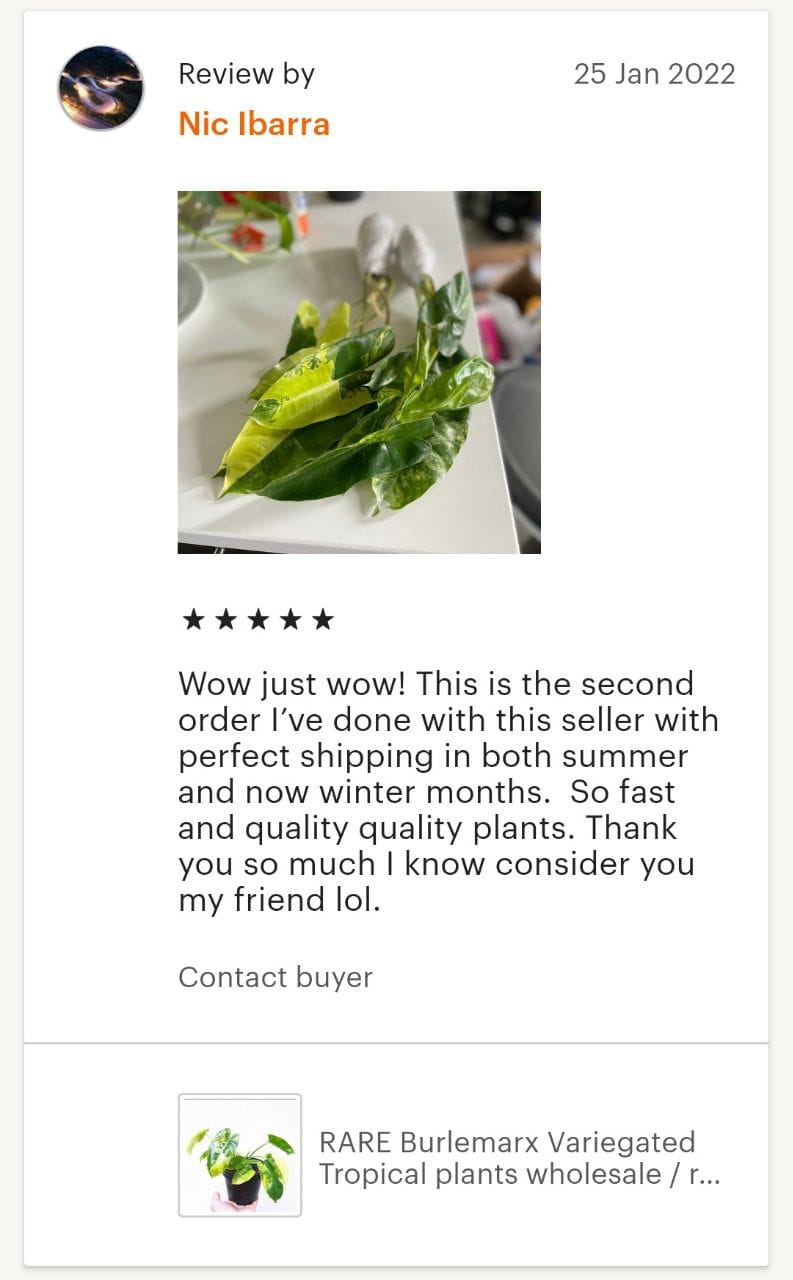Screen dimensions: 793x1280
Task: Open reviewer Nic Ibarra's profile link
Action: [x=254, y=124]
